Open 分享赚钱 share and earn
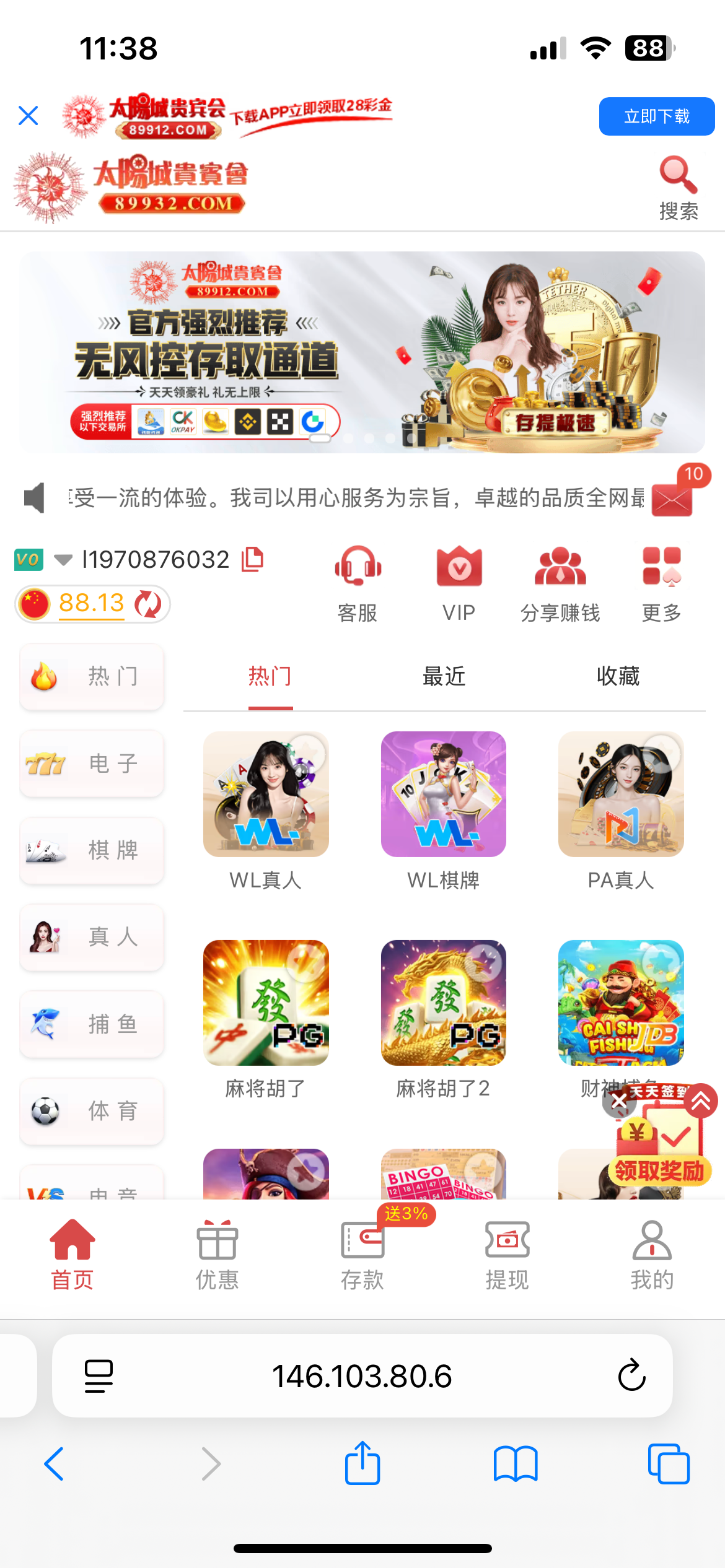The width and height of the screenshot is (725, 1568). click(x=560, y=582)
